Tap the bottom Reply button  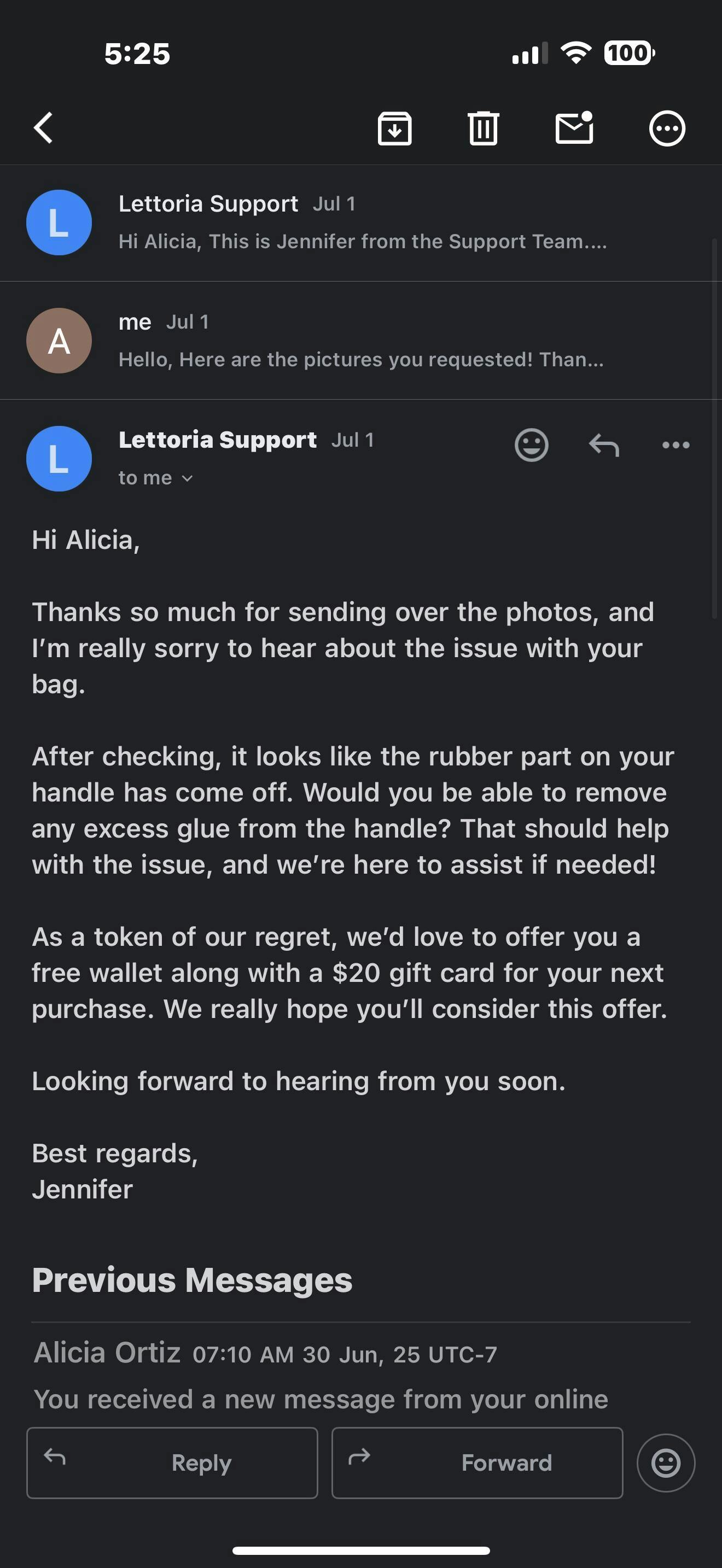click(x=172, y=1462)
